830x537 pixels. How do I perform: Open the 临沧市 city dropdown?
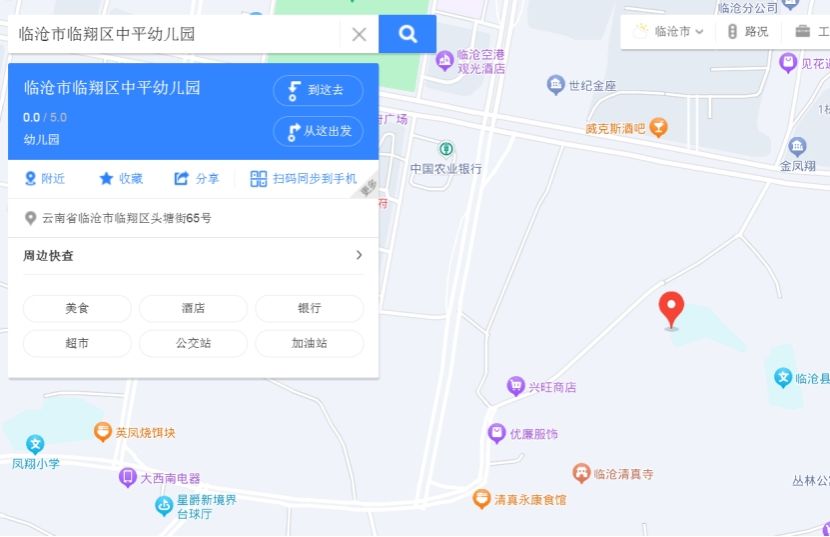pos(669,31)
